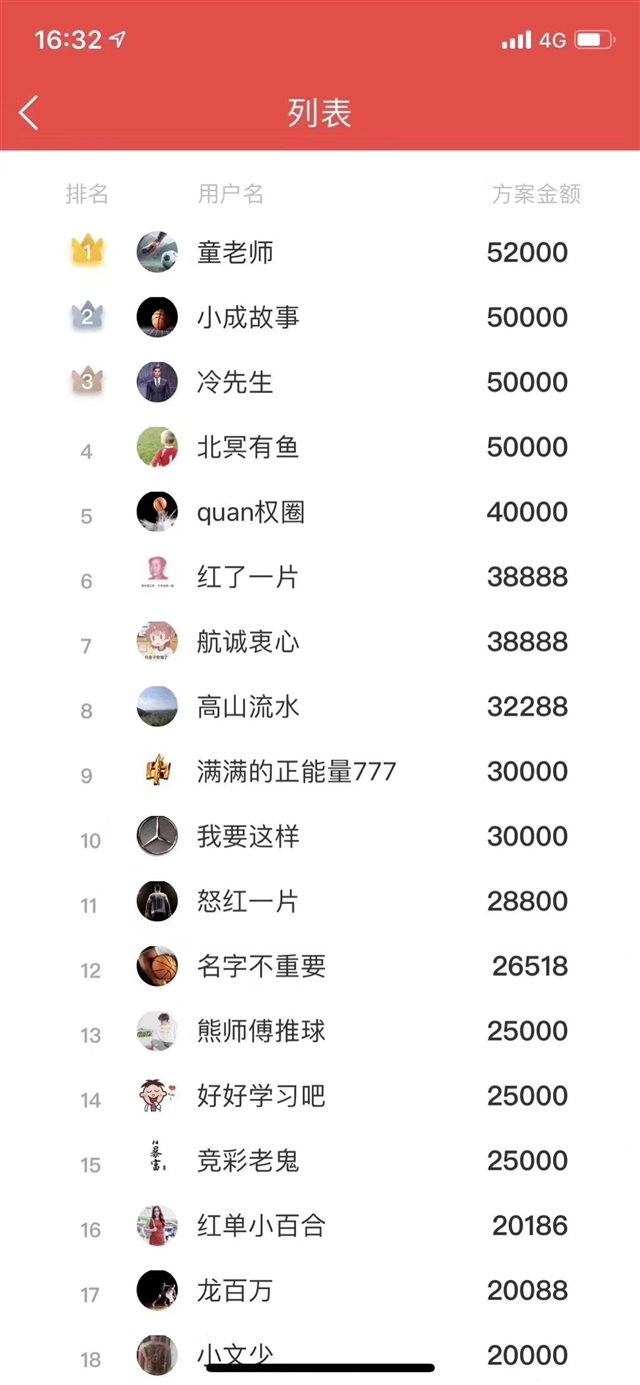Go back using the top-left arrow
640x1385 pixels.
pos(29,113)
